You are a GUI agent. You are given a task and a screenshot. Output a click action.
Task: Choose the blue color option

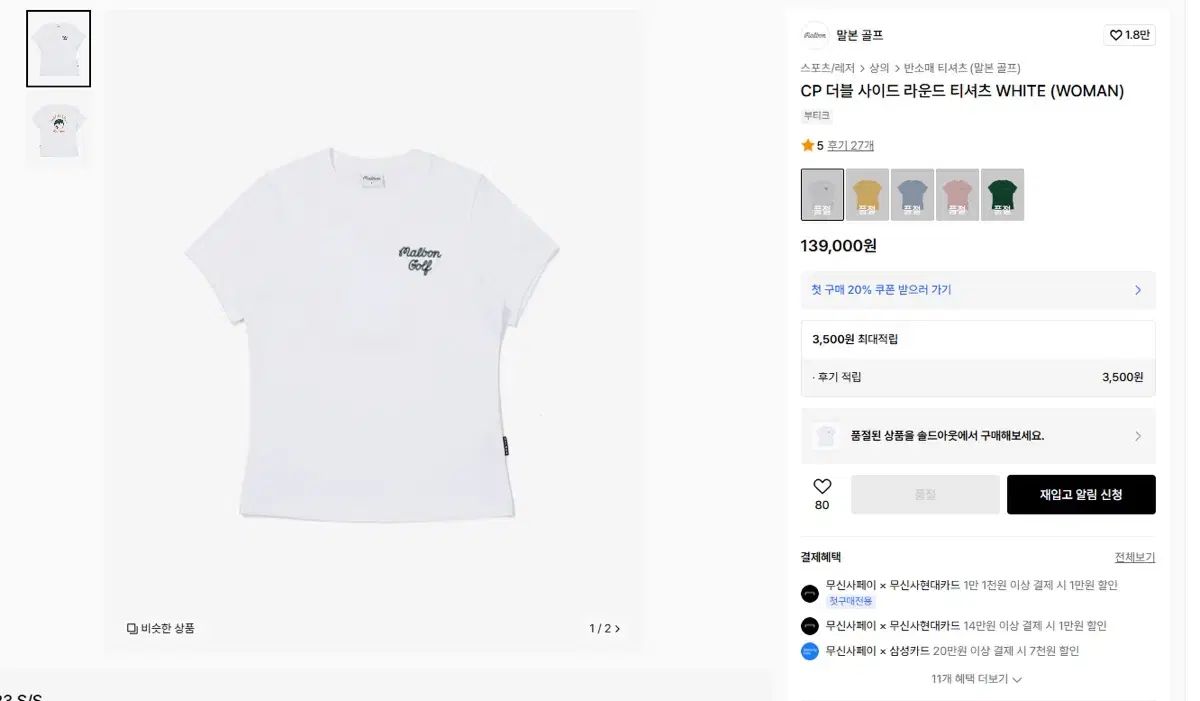[x=912, y=194]
